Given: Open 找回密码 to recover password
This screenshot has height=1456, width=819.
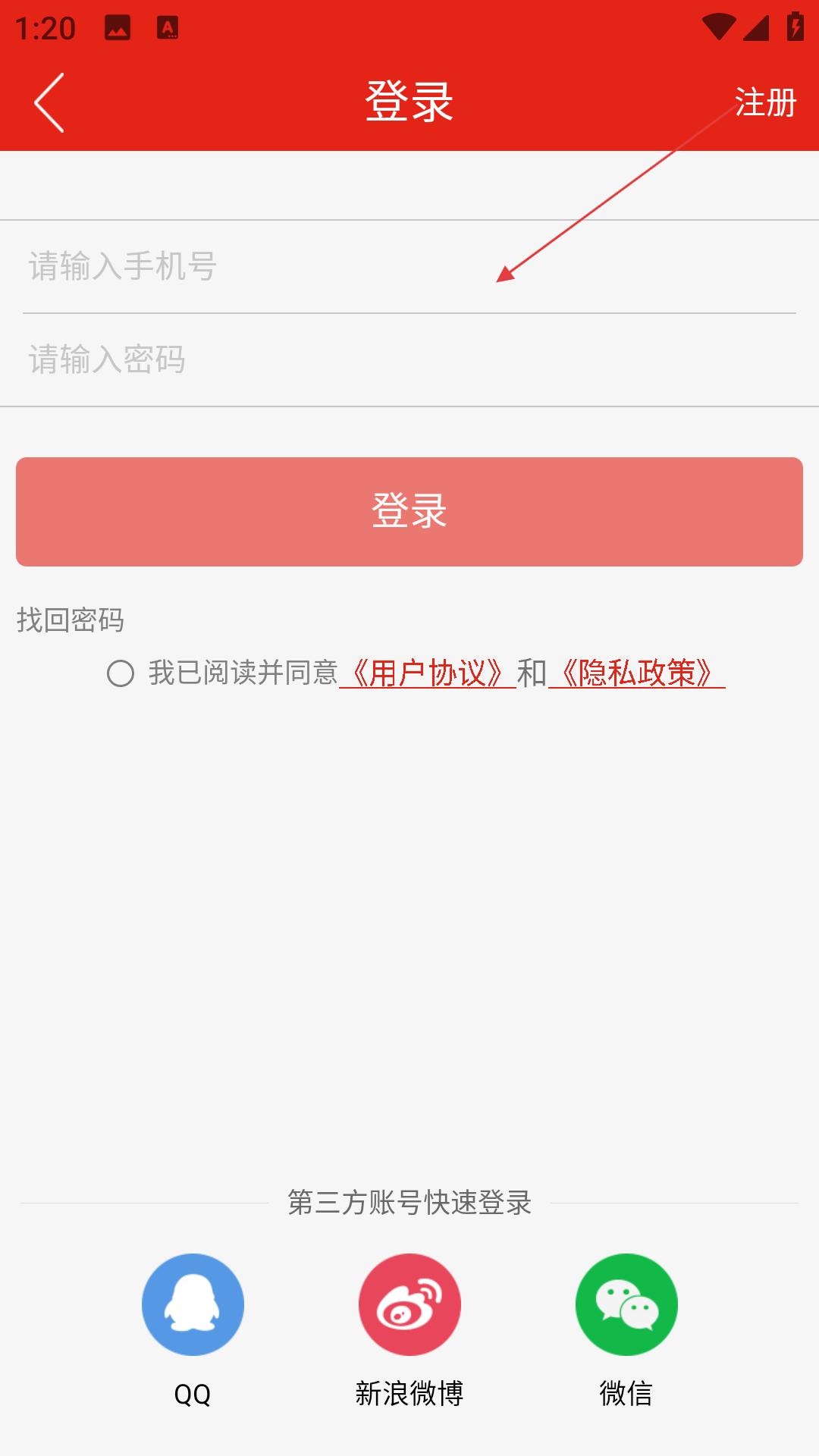Looking at the screenshot, I should pyautogui.click(x=71, y=620).
